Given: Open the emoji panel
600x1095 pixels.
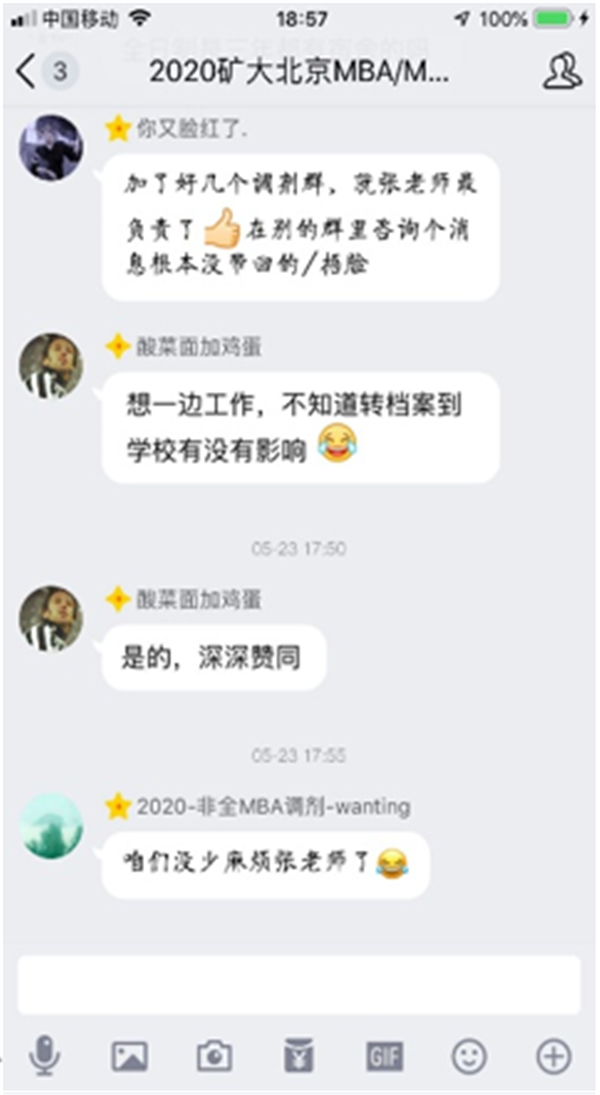Looking at the screenshot, I should coord(469,1056).
